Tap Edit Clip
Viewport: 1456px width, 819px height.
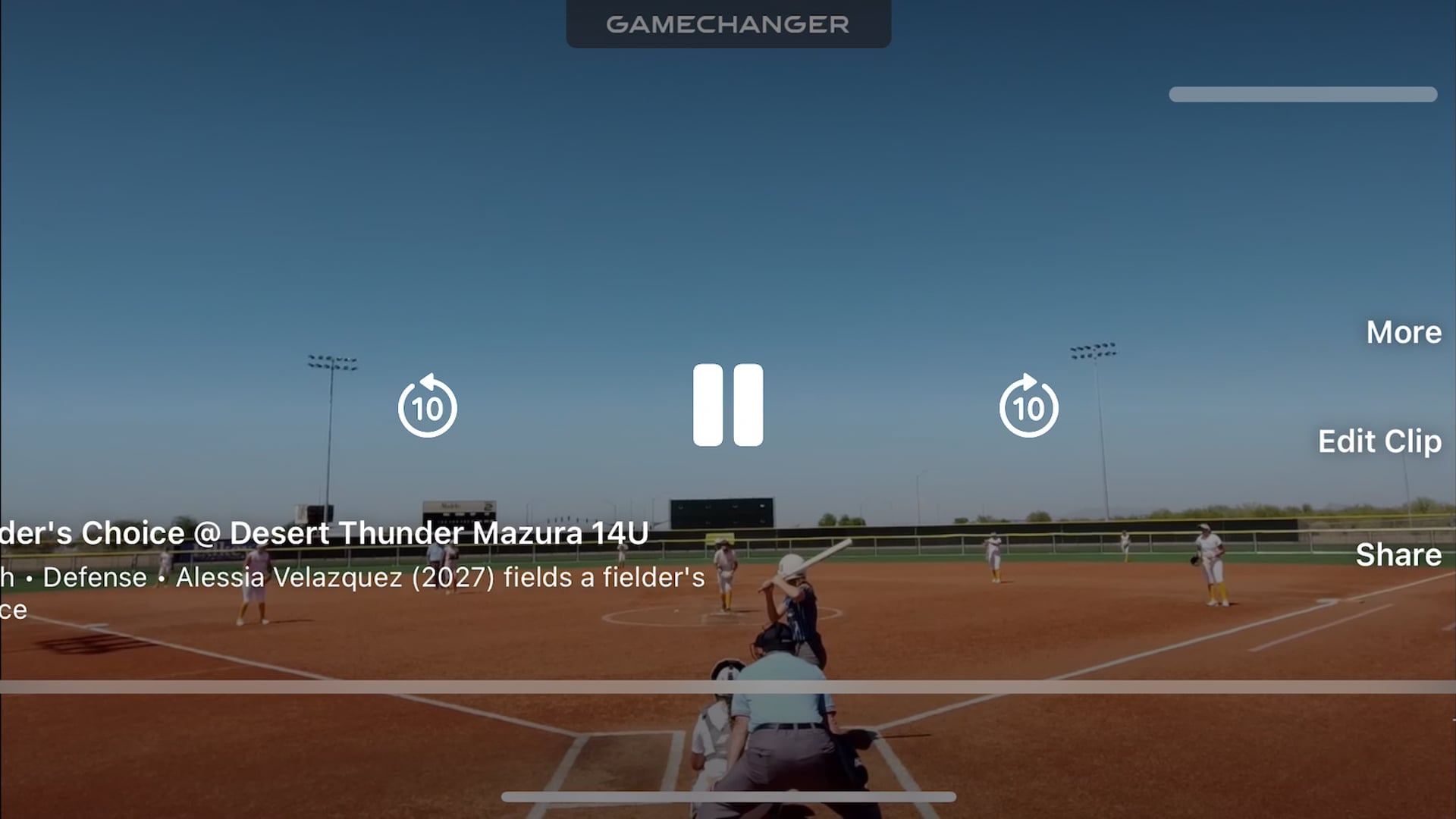(1379, 441)
